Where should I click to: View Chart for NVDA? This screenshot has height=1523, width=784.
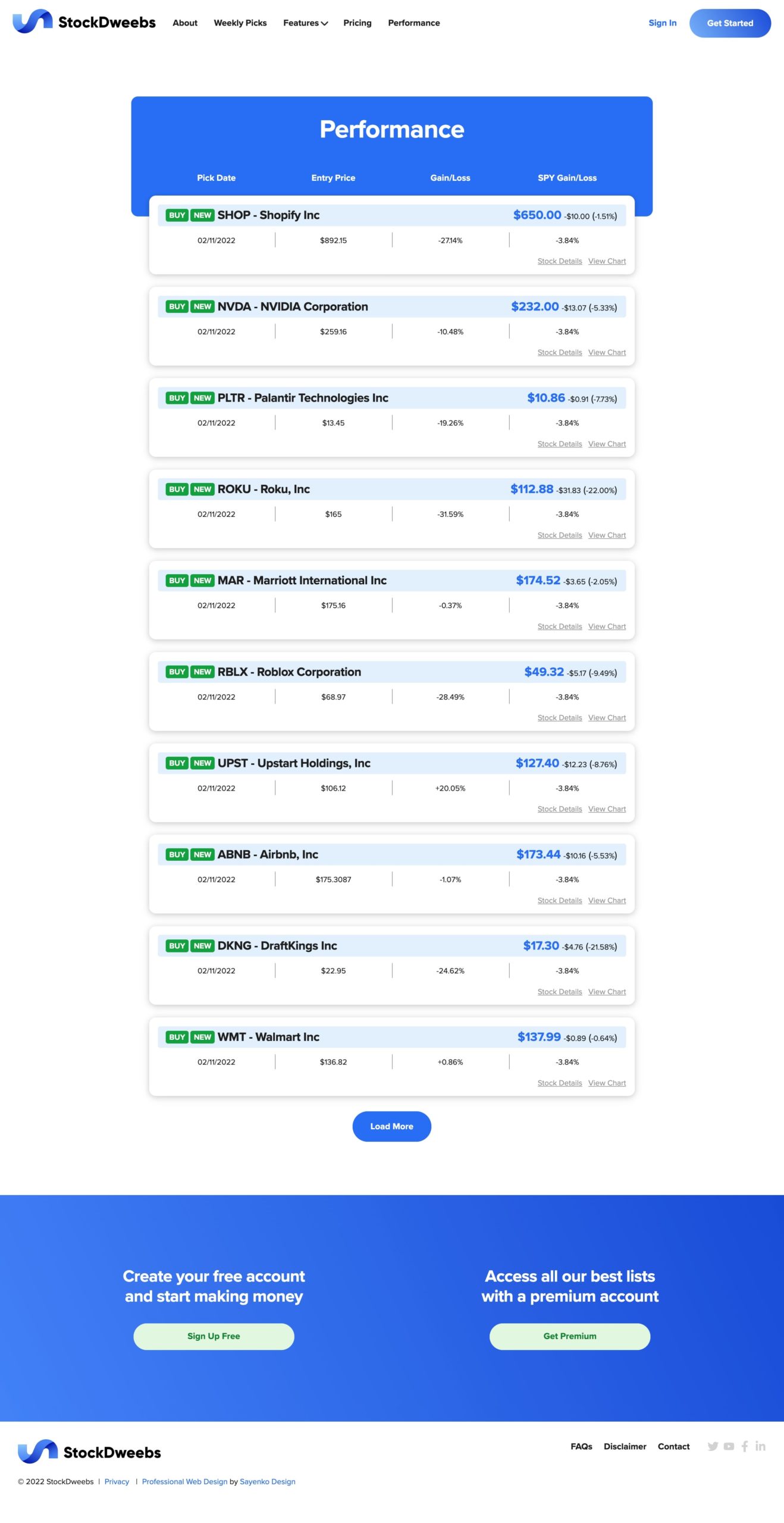[607, 353]
